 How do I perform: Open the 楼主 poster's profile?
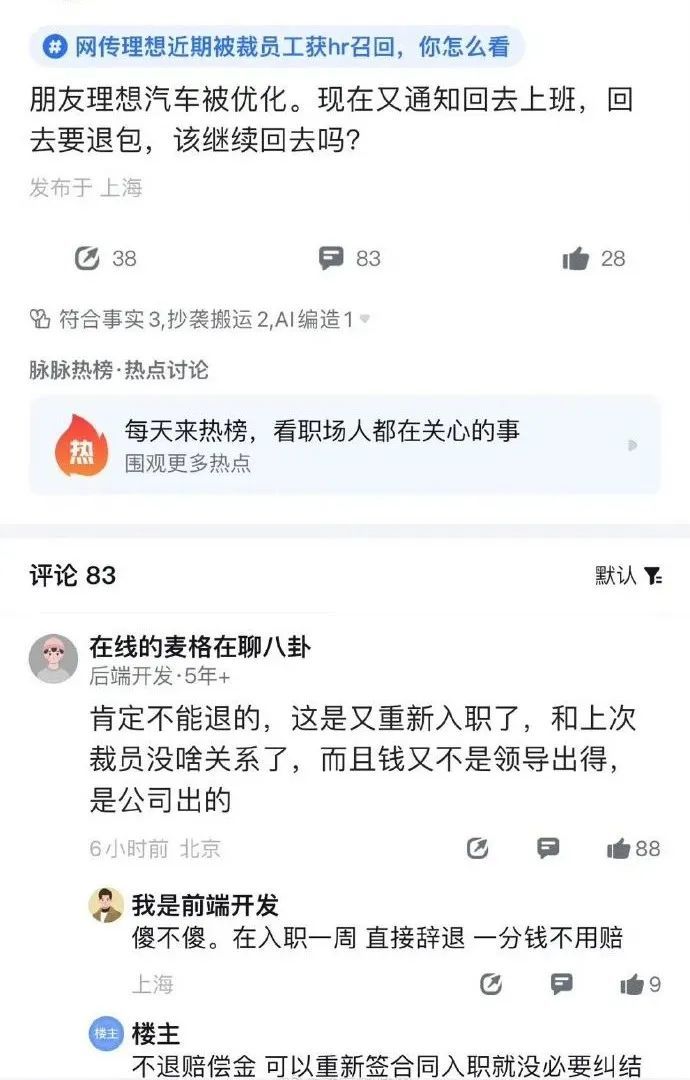point(107,1034)
